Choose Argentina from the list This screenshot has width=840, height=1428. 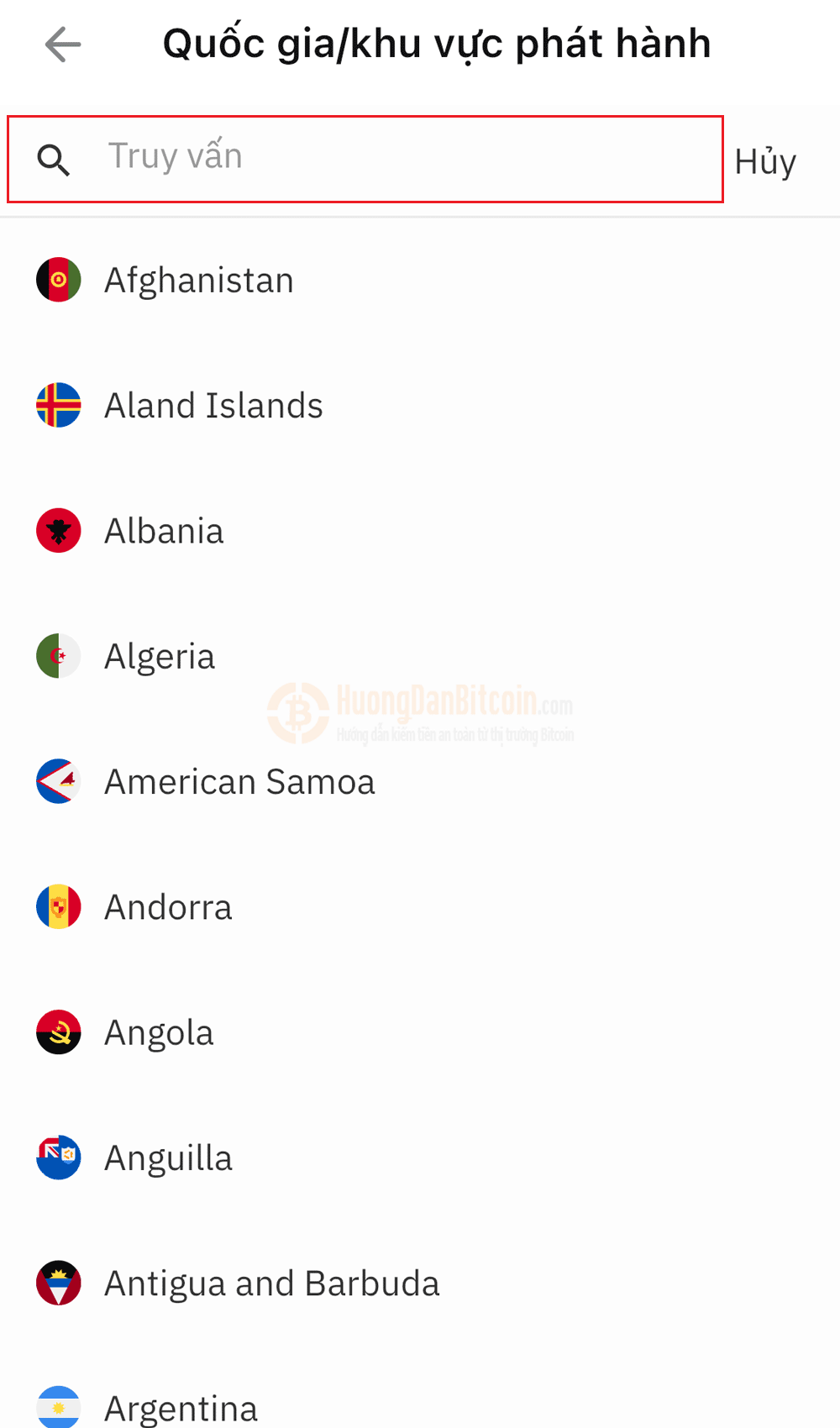point(181,1407)
